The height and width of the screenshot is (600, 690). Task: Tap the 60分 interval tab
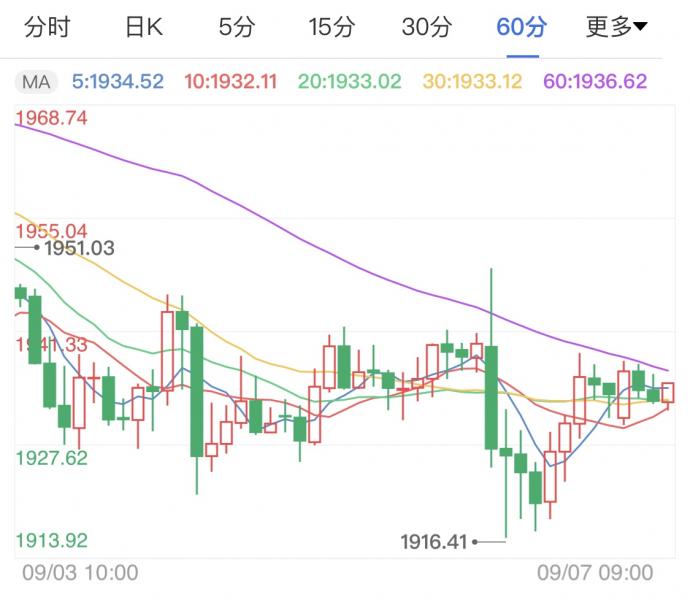pos(521,27)
